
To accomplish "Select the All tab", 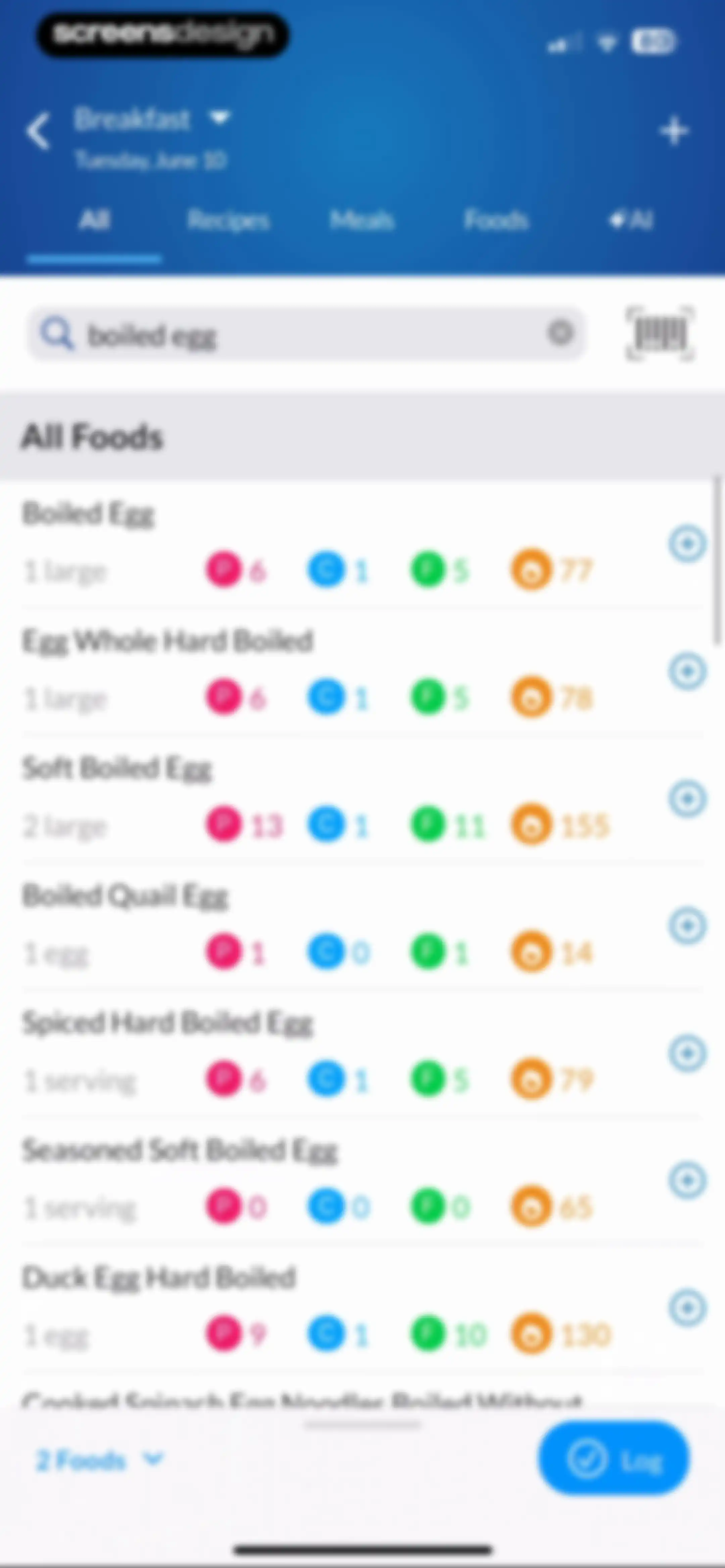I will 94,220.
